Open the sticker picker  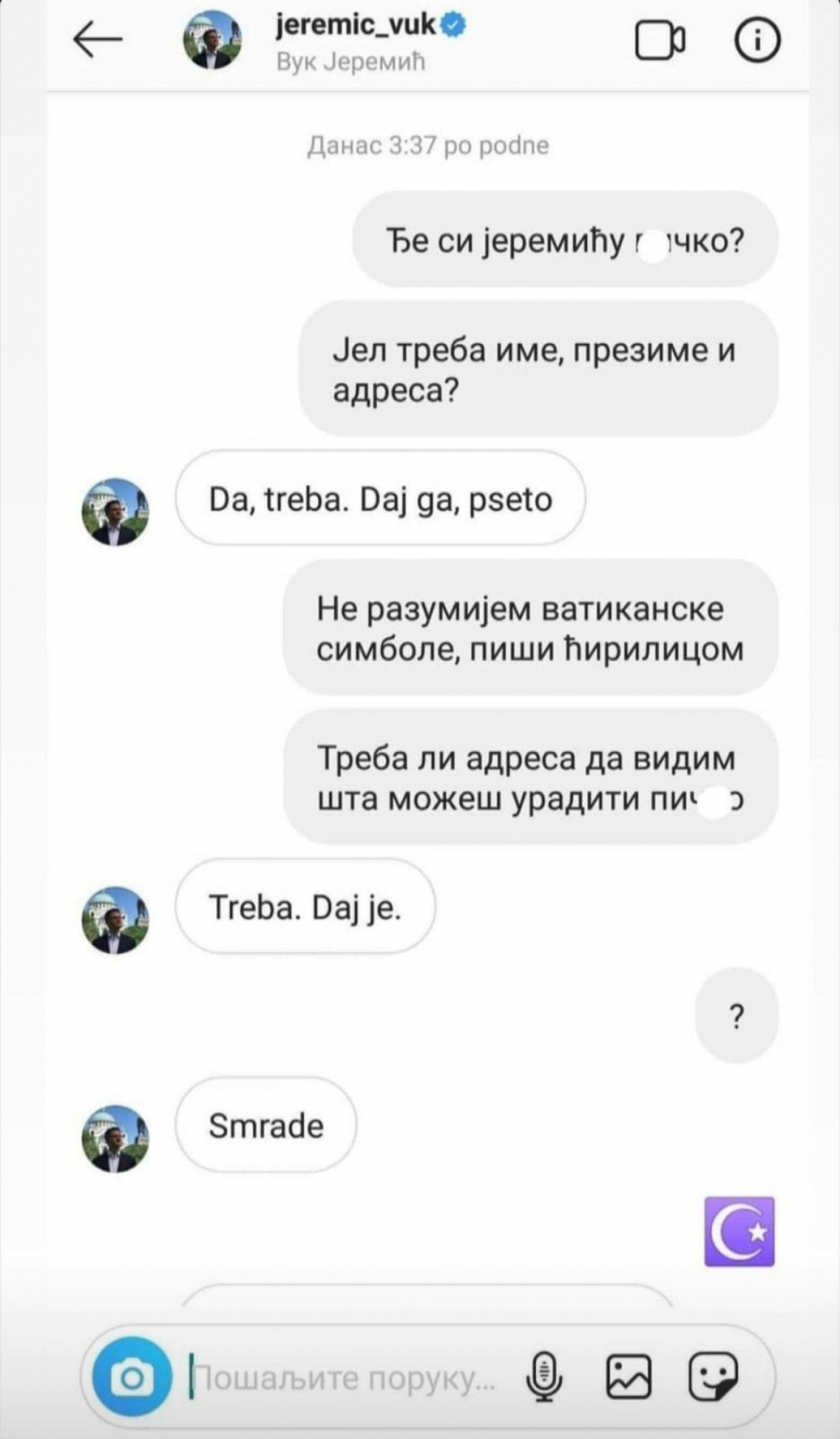(713, 1376)
